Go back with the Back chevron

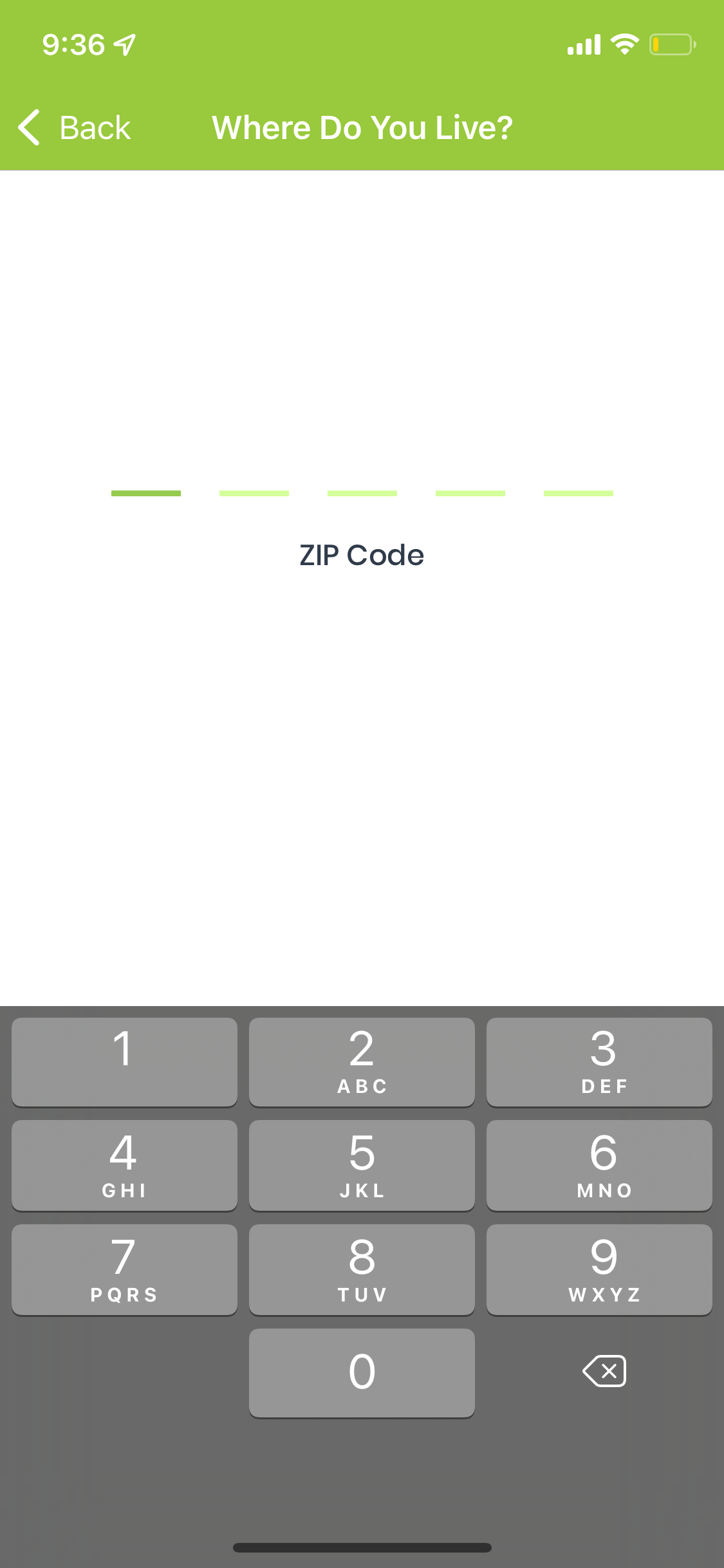click(x=28, y=127)
